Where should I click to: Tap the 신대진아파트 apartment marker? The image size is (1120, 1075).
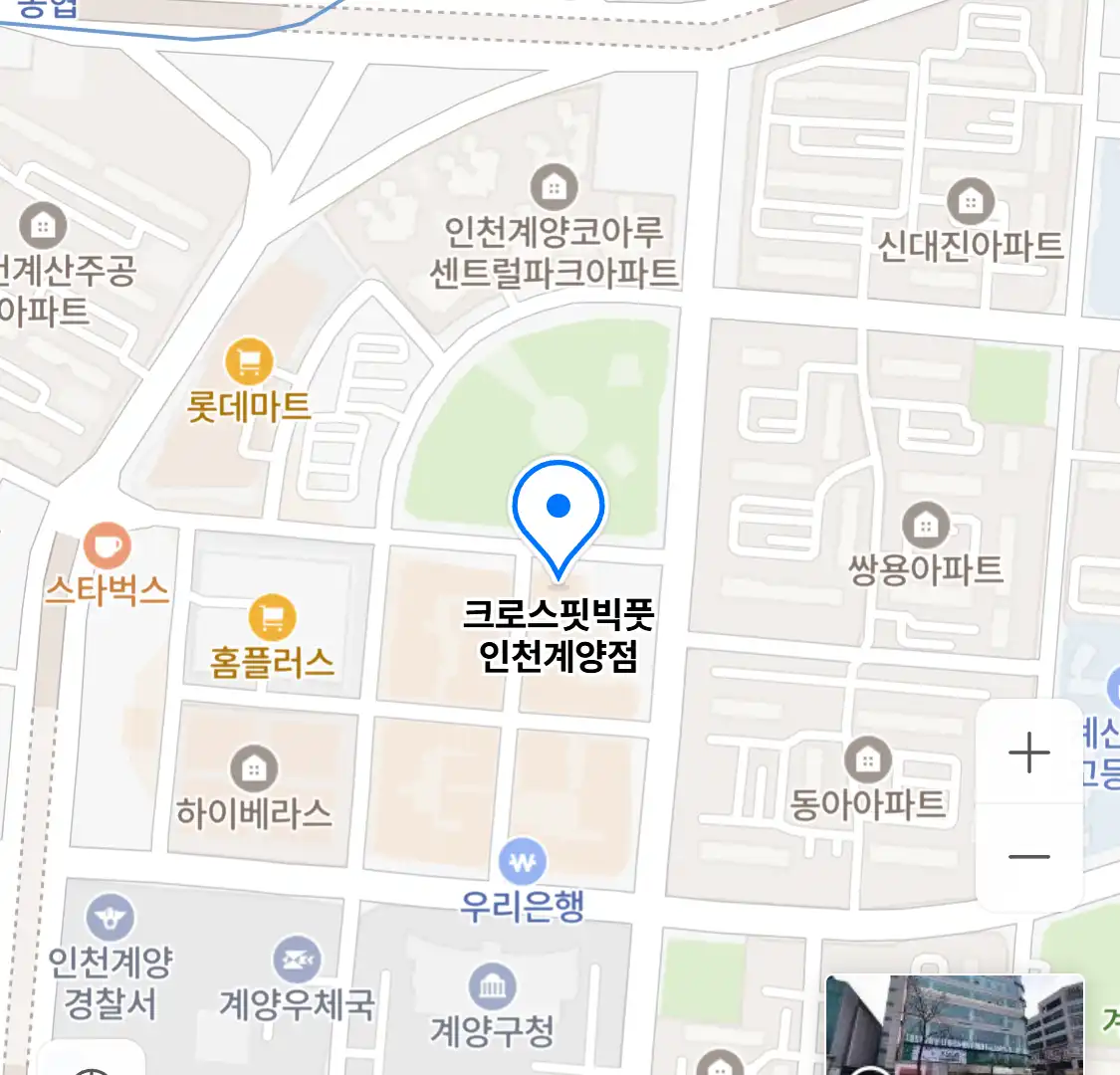point(970,202)
